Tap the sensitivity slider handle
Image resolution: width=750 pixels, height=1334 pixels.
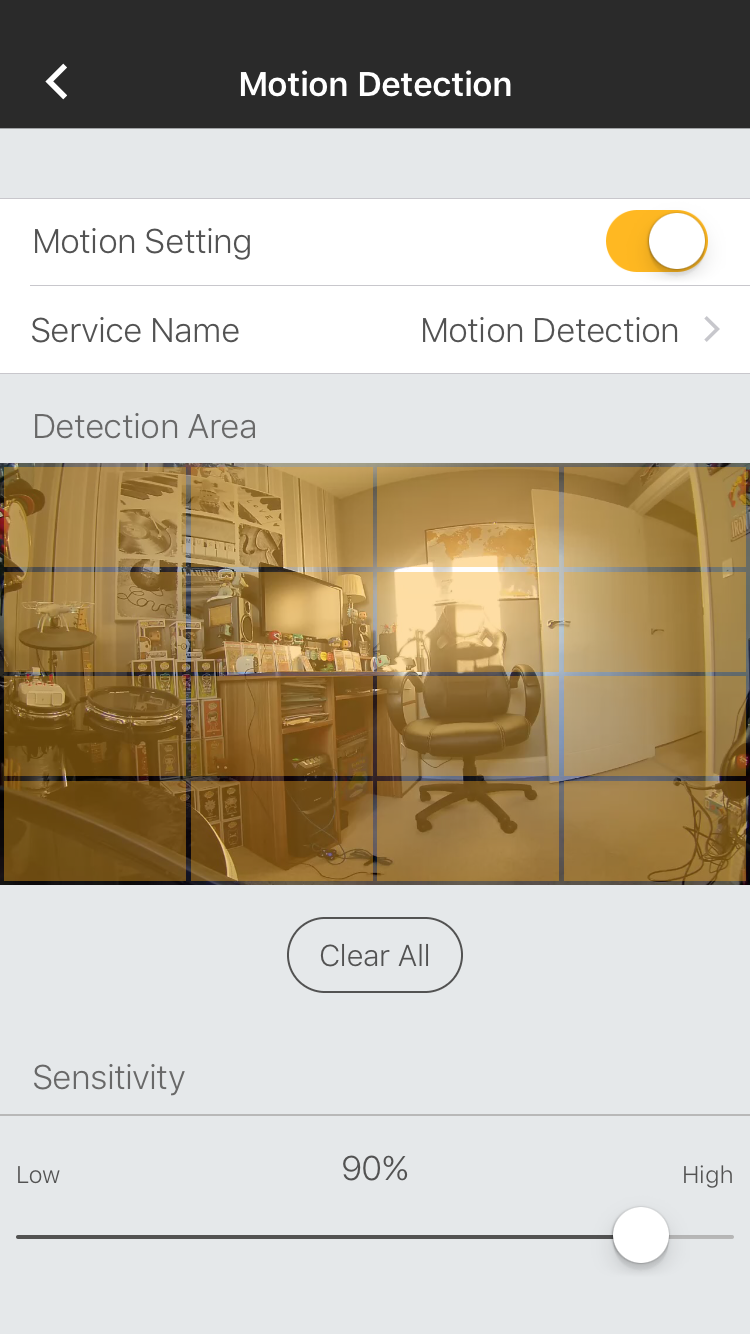(640, 1236)
